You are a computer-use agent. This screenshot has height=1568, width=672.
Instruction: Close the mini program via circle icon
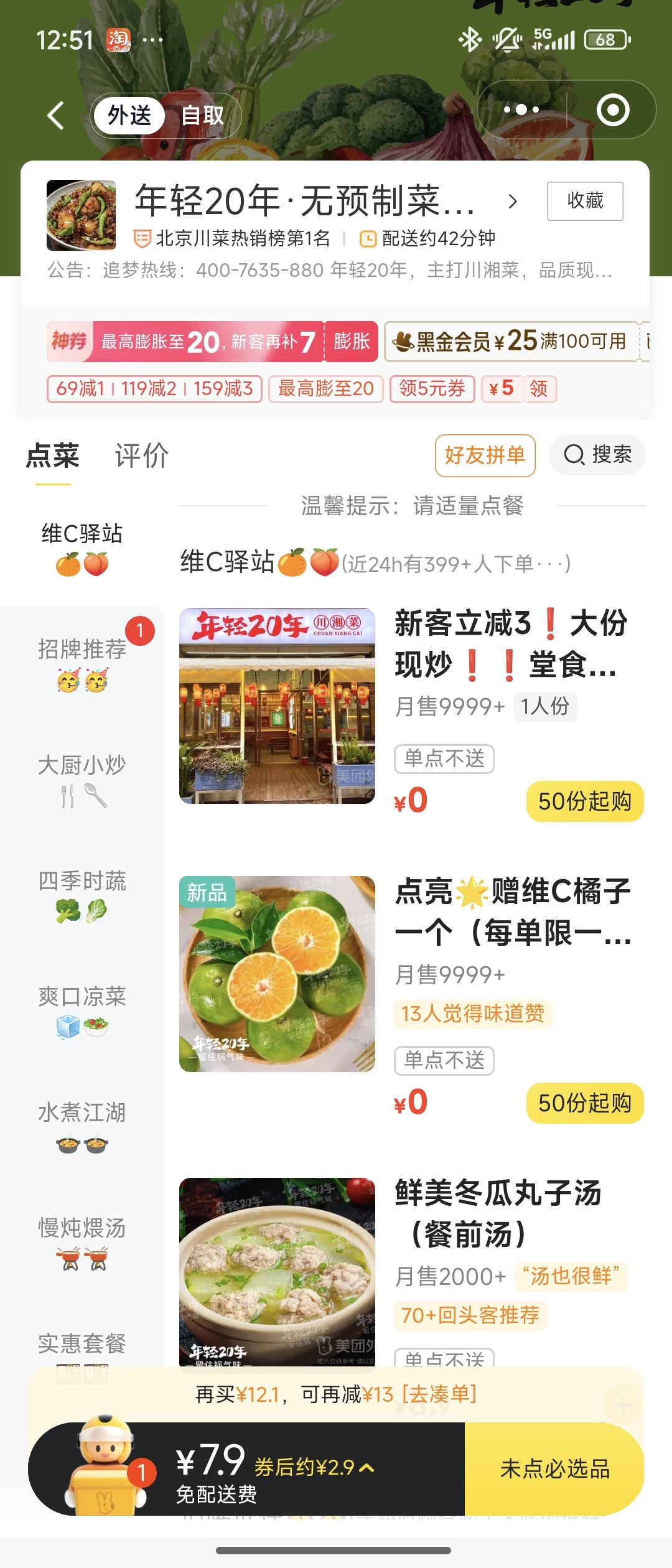tap(613, 110)
